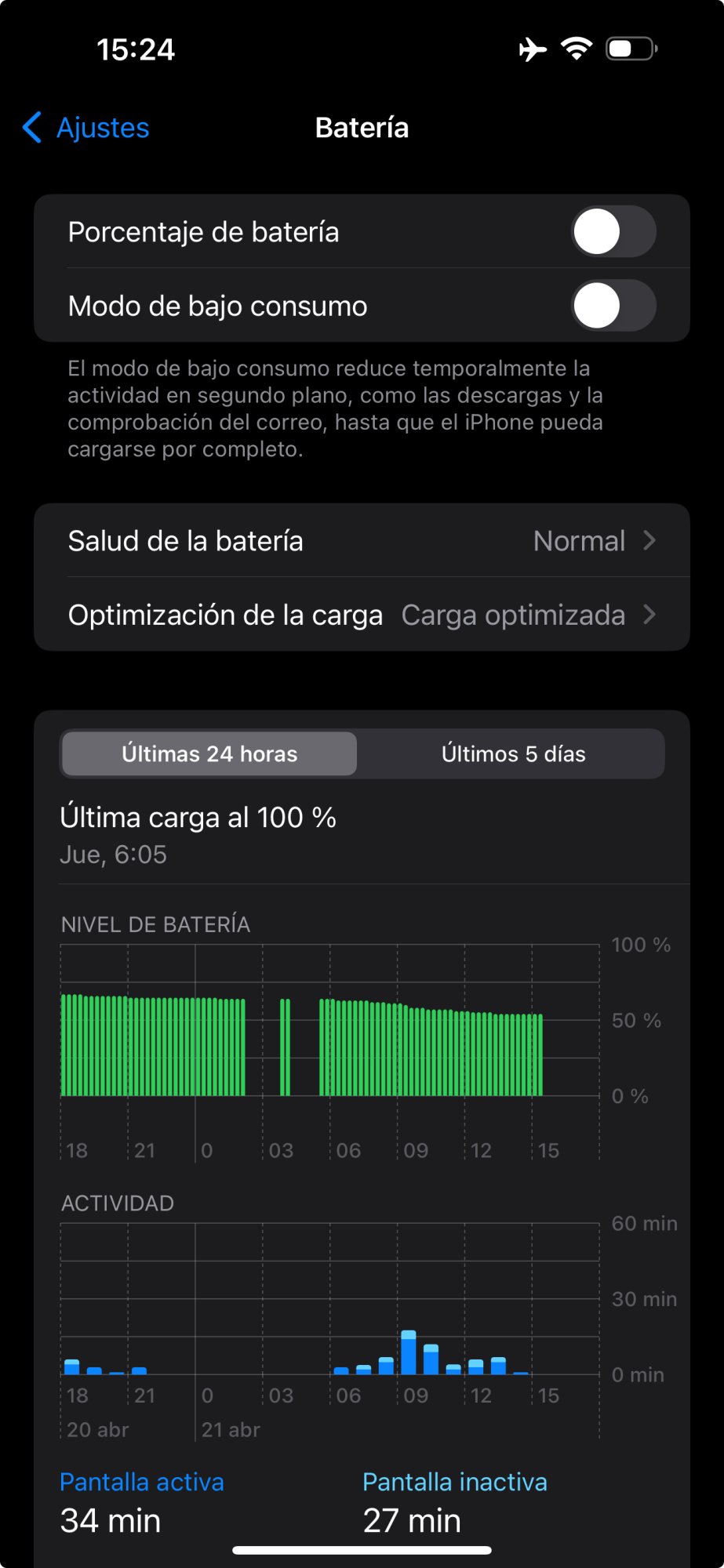Open Salud de la batería
The height and width of the screenshot is (1568, 724).
tap(362, 541)
